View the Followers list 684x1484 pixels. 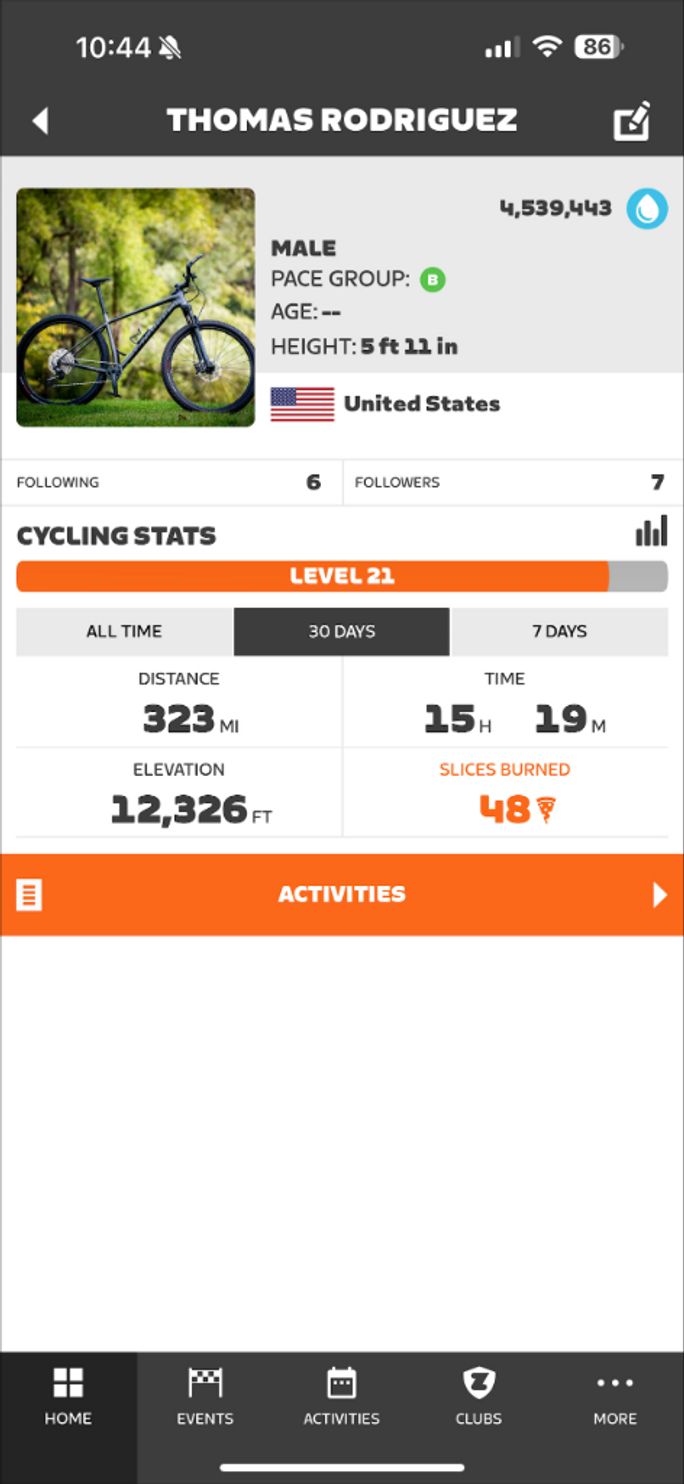(x=513, y=482)
